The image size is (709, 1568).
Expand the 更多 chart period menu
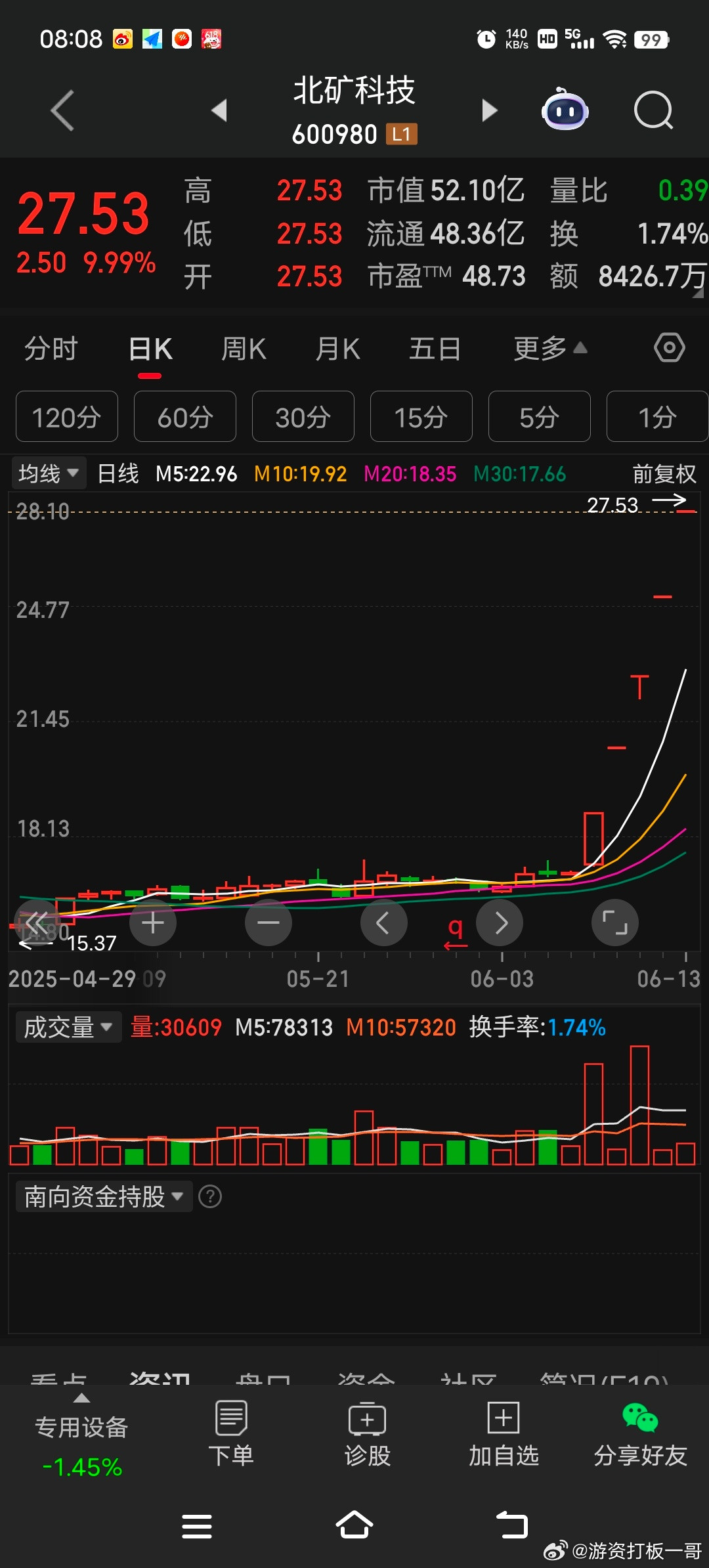tap(550, 349)
